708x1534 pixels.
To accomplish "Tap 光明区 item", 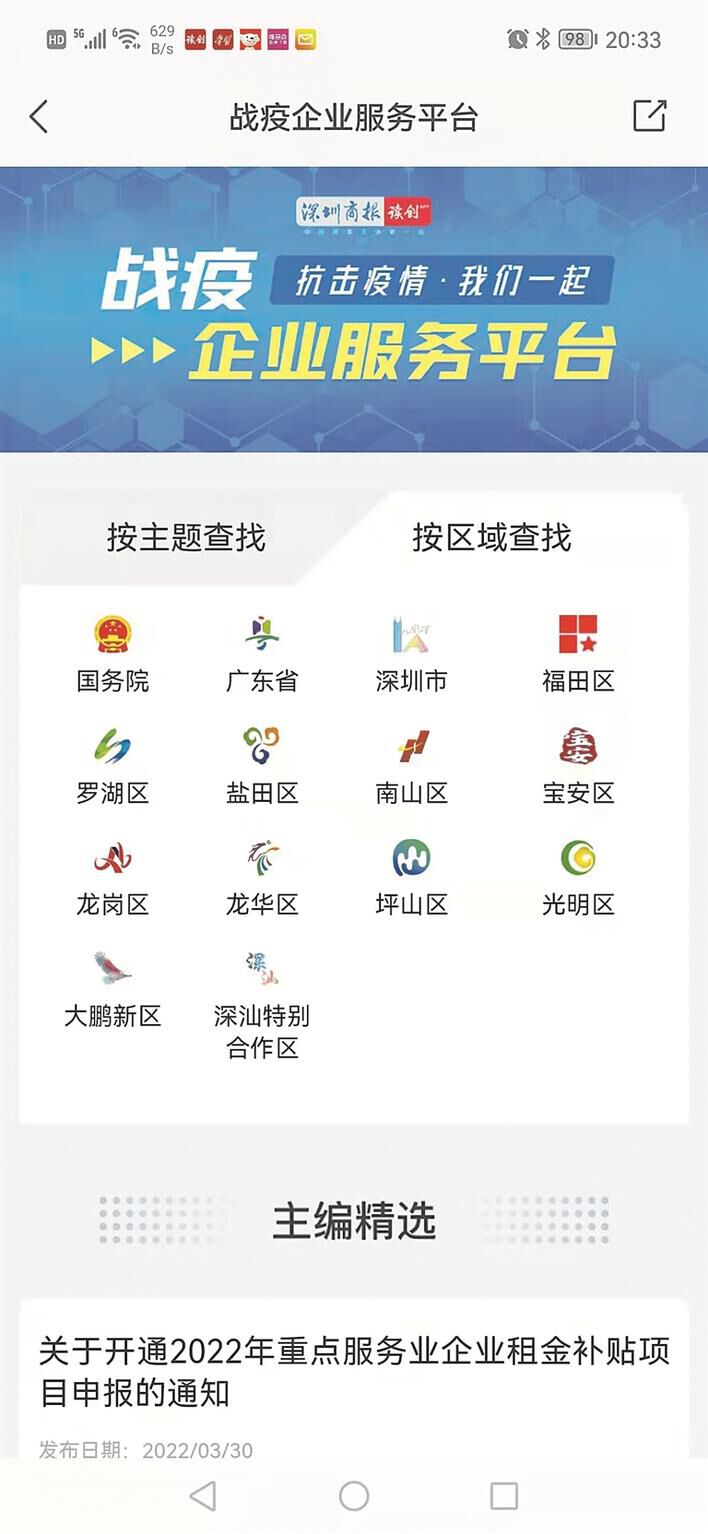I will coord(578,878).
